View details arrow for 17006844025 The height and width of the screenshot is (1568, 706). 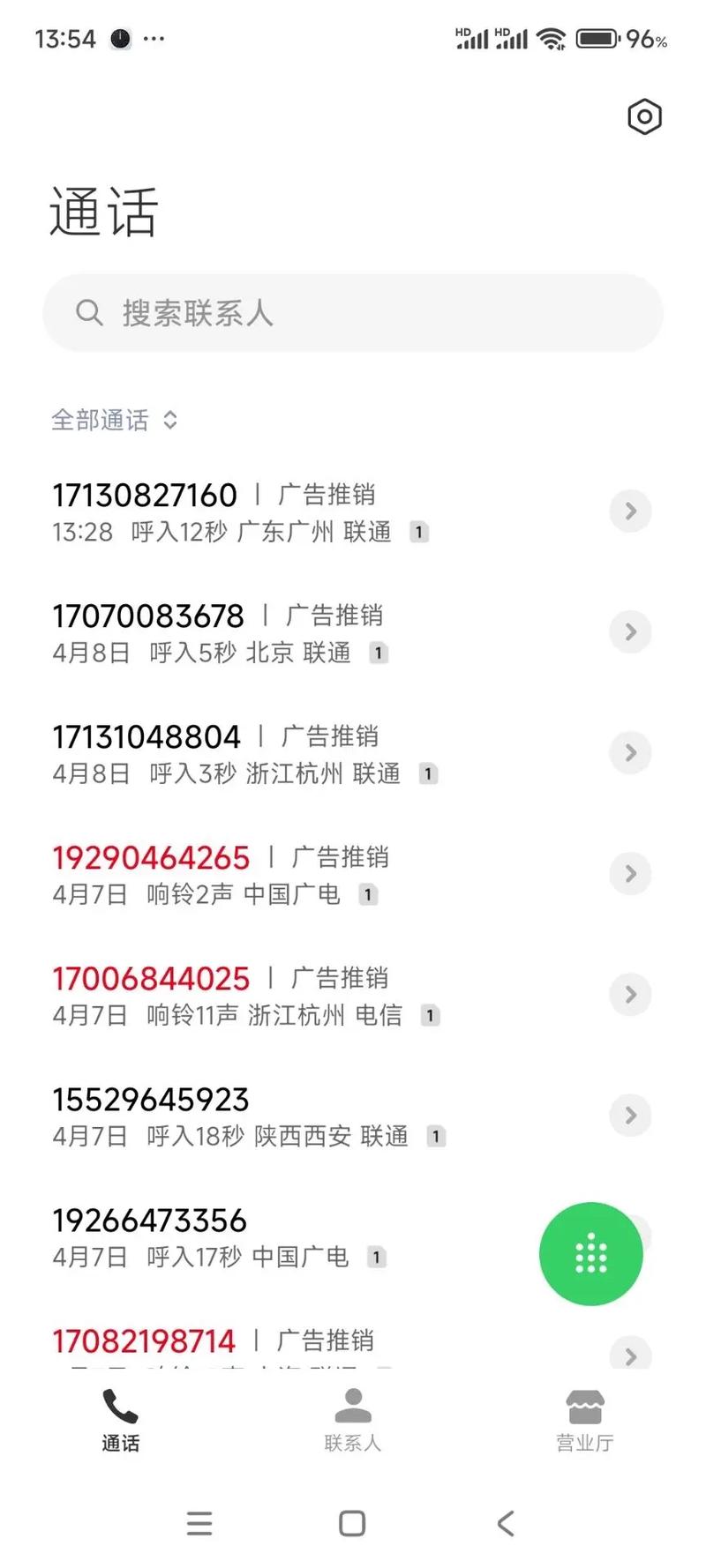[630, 995]
